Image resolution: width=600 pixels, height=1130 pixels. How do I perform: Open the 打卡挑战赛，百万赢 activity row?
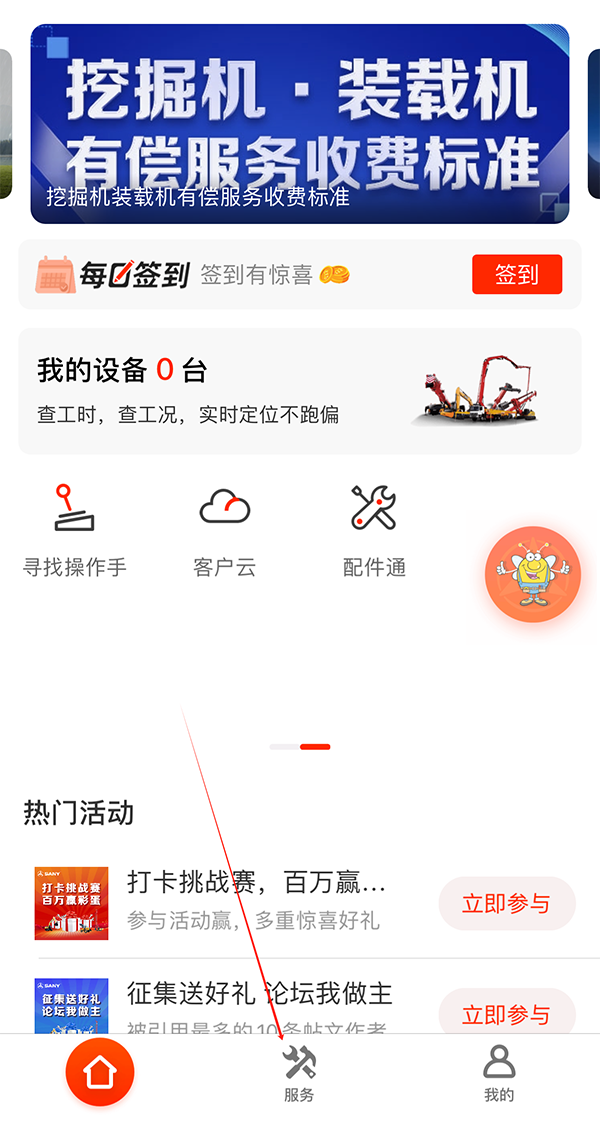(255, 900)
